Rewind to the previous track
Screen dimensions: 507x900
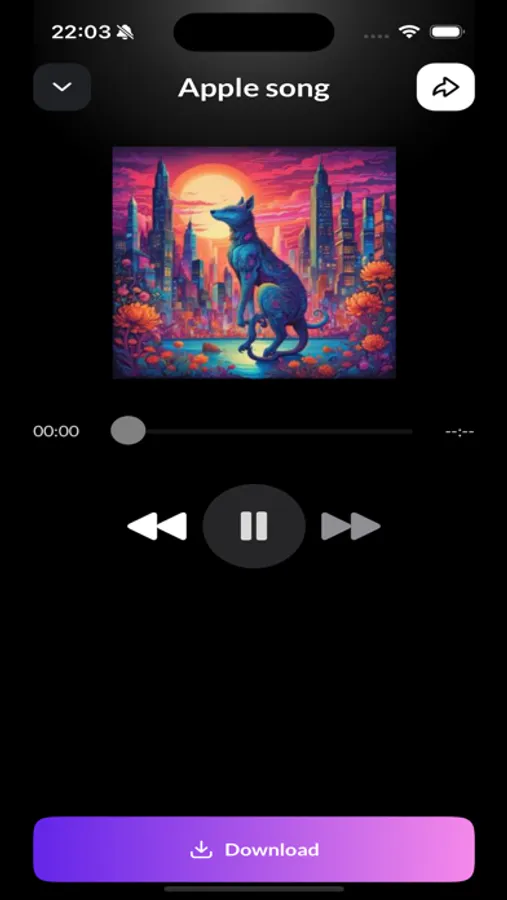point(157,526)
